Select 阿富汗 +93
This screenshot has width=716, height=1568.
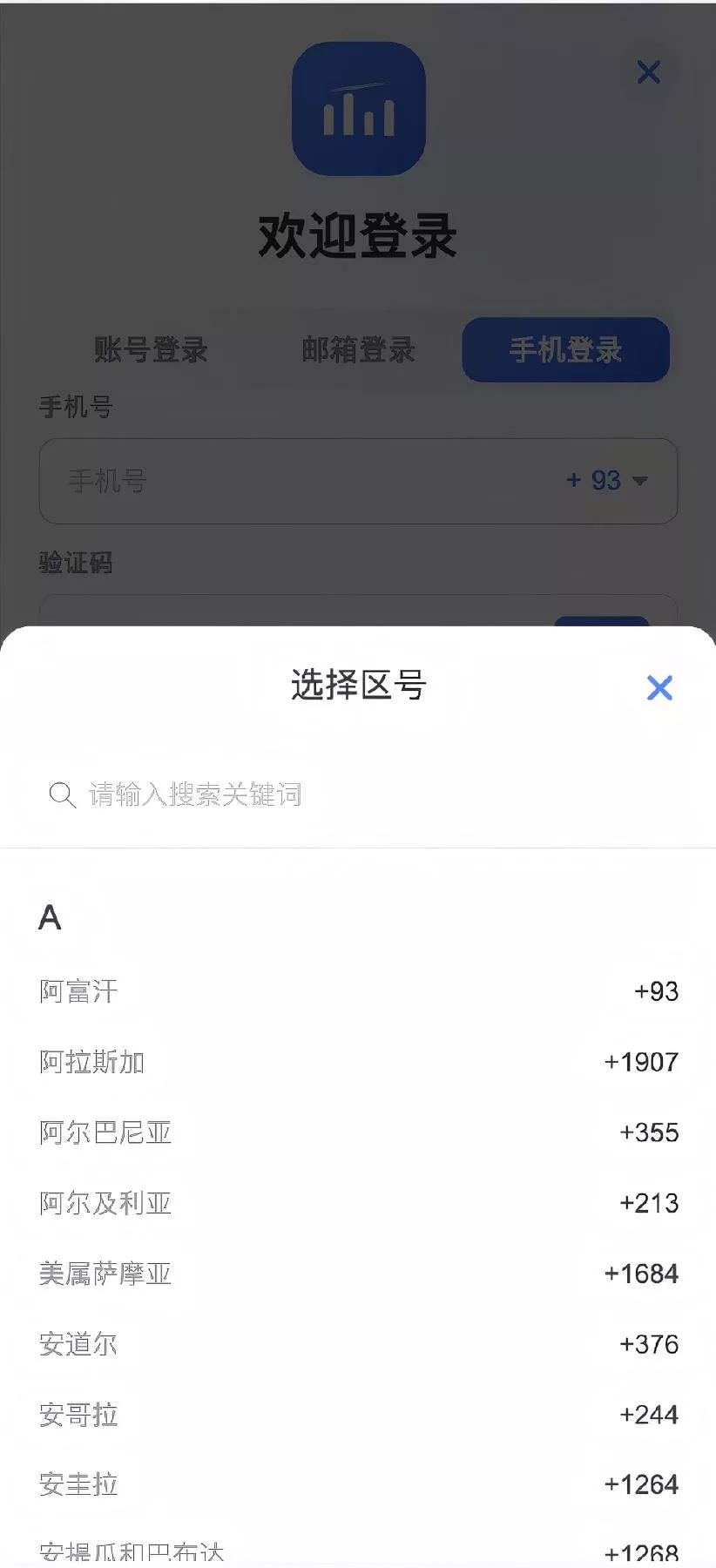point(358,991)
